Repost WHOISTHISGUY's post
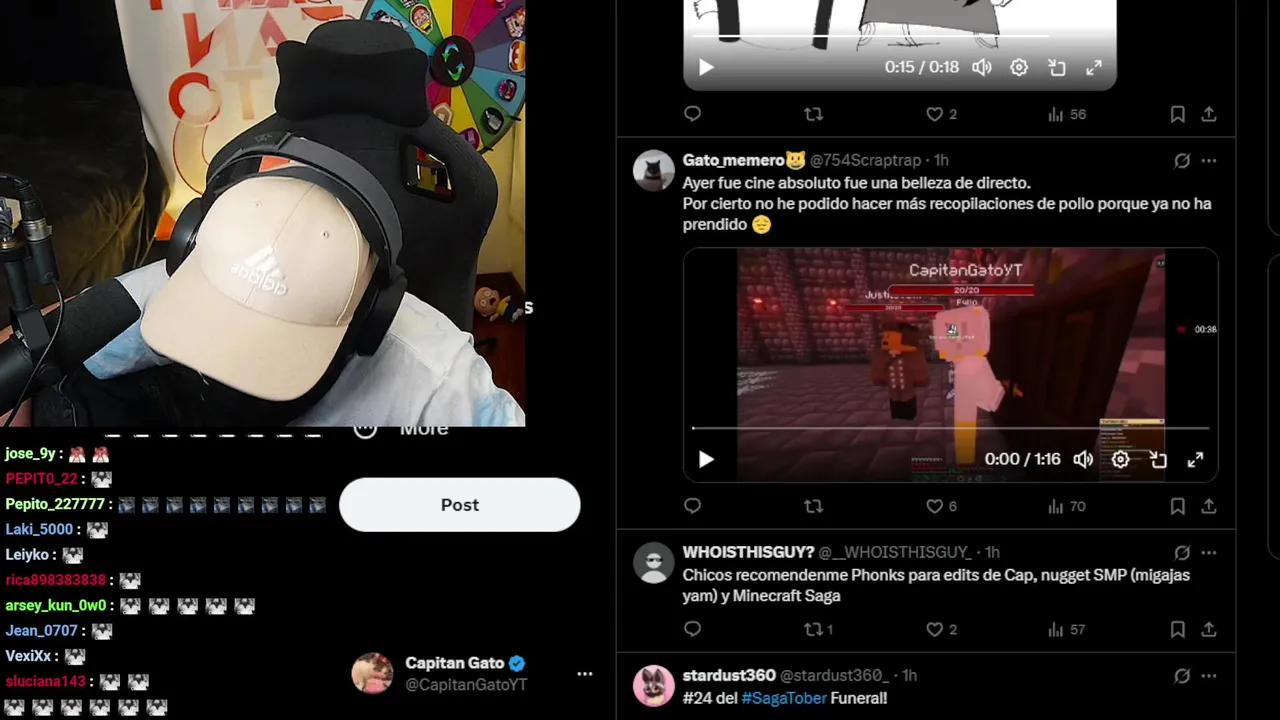The image size is (1280, 720). [813, 629]
